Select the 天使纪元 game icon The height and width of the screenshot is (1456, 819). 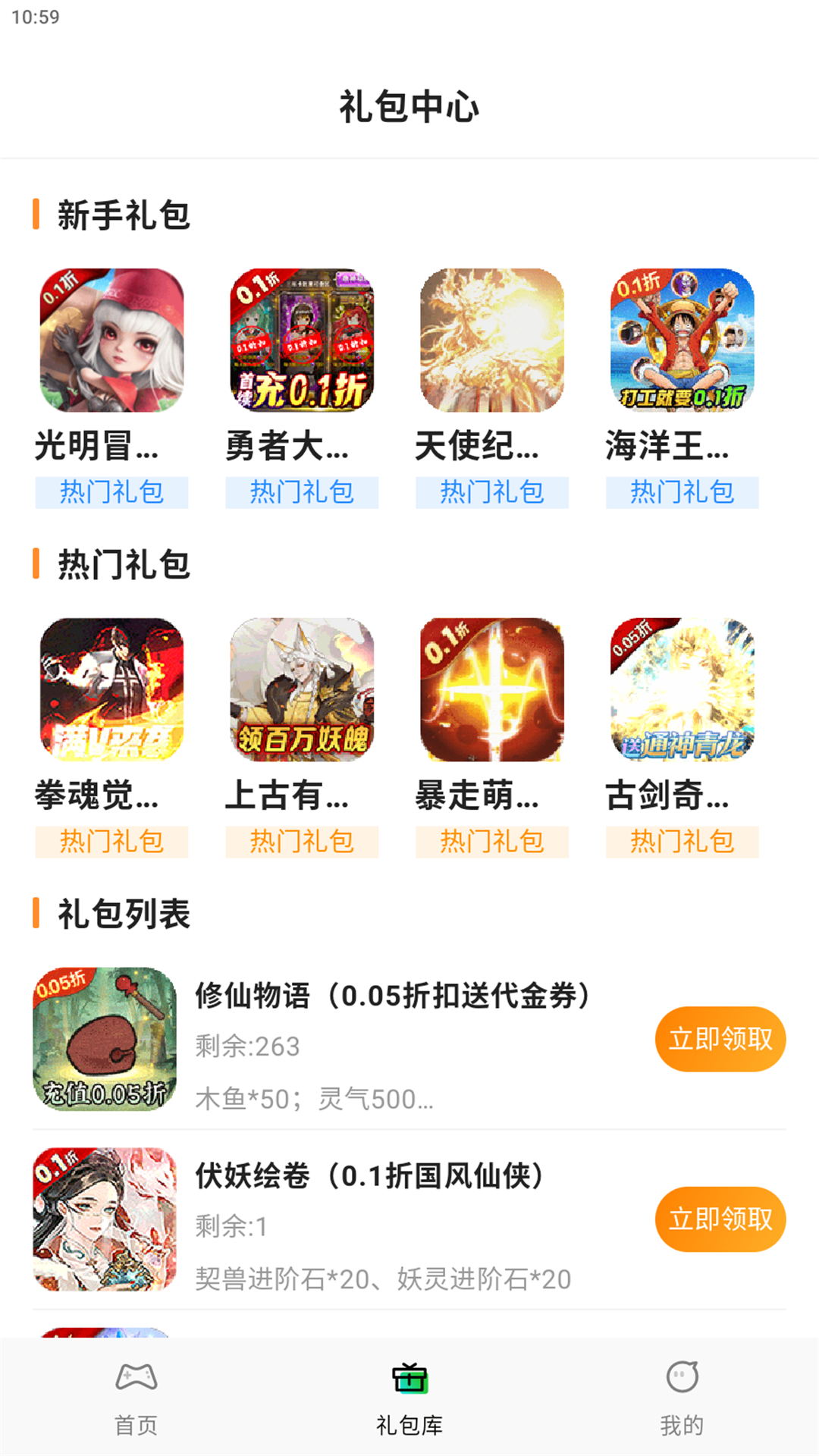coord(491,343)
